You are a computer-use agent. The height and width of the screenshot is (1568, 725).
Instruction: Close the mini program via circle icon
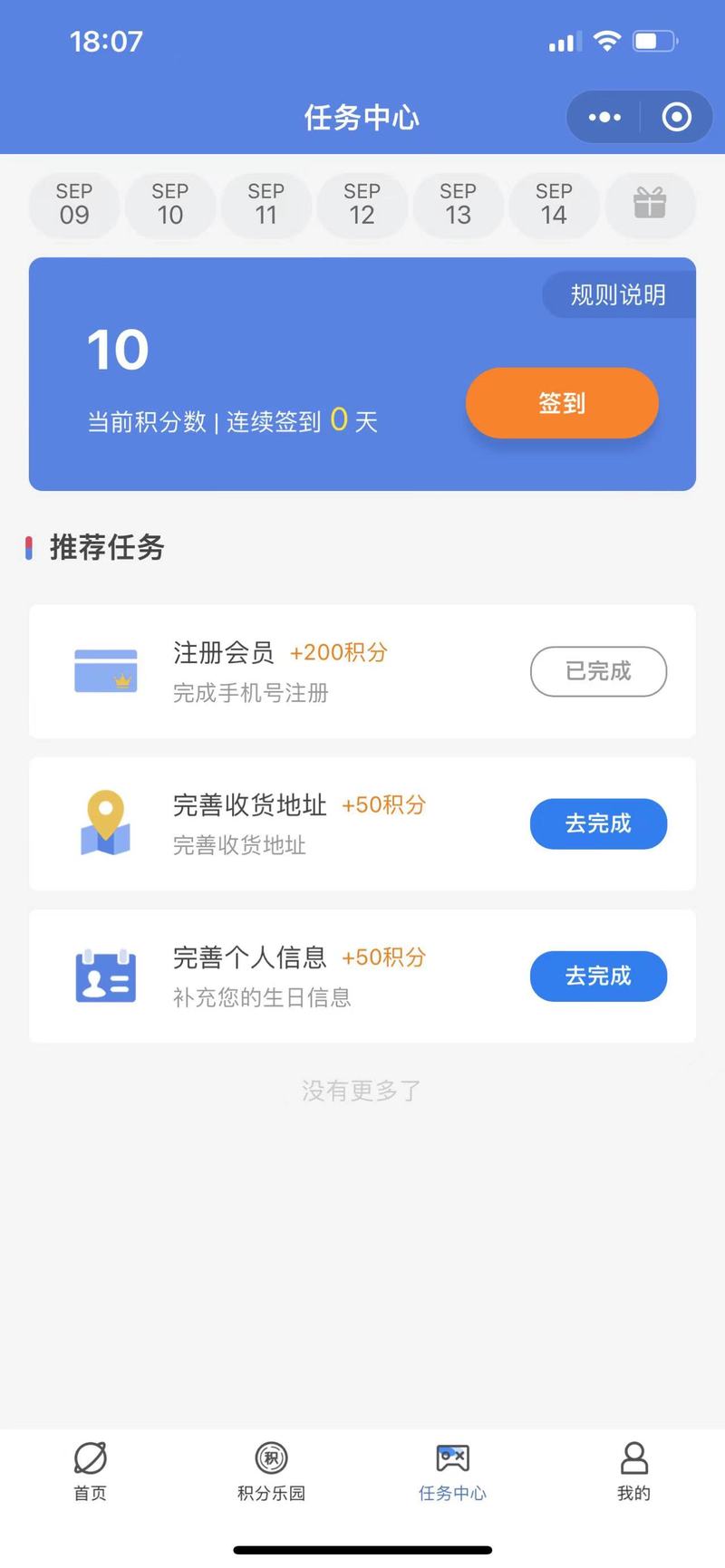pos(677,117)
